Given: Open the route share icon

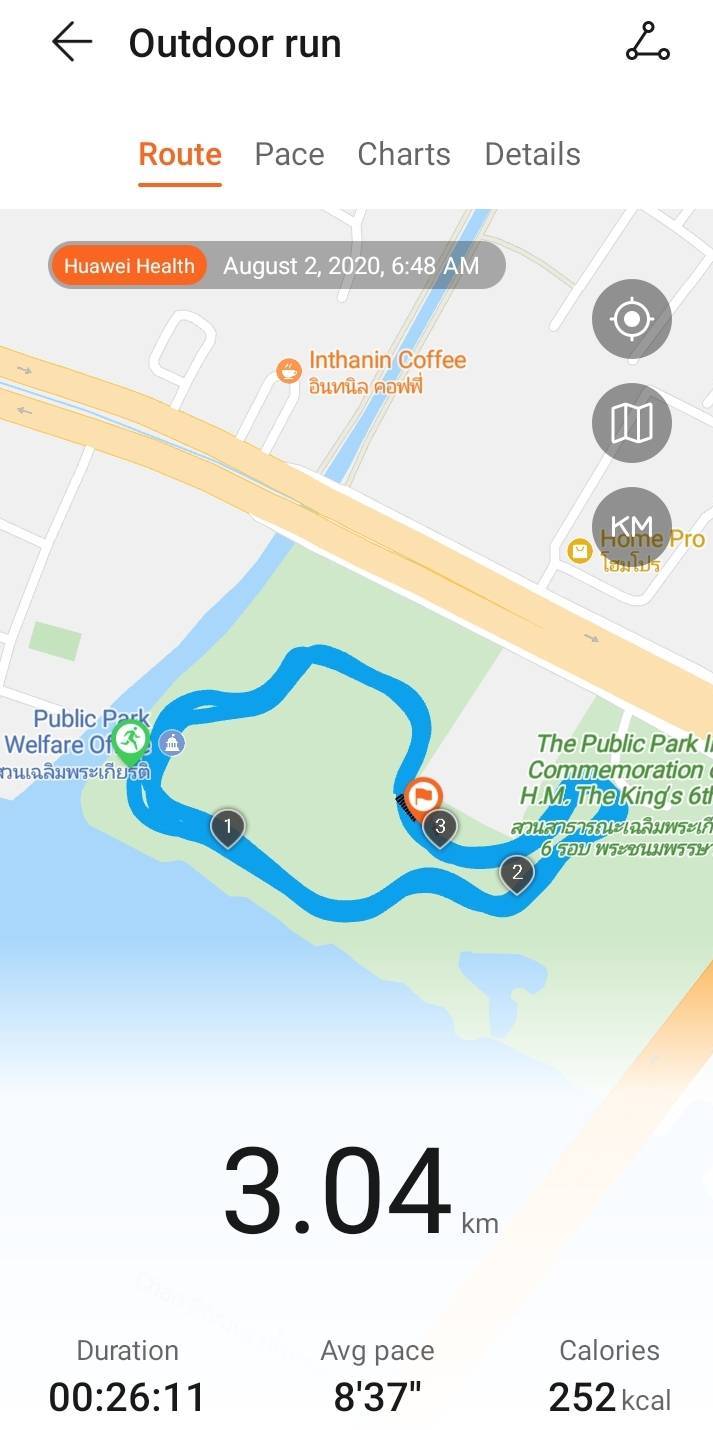Looking at the screenshot, I should click(x=647, y=43).
